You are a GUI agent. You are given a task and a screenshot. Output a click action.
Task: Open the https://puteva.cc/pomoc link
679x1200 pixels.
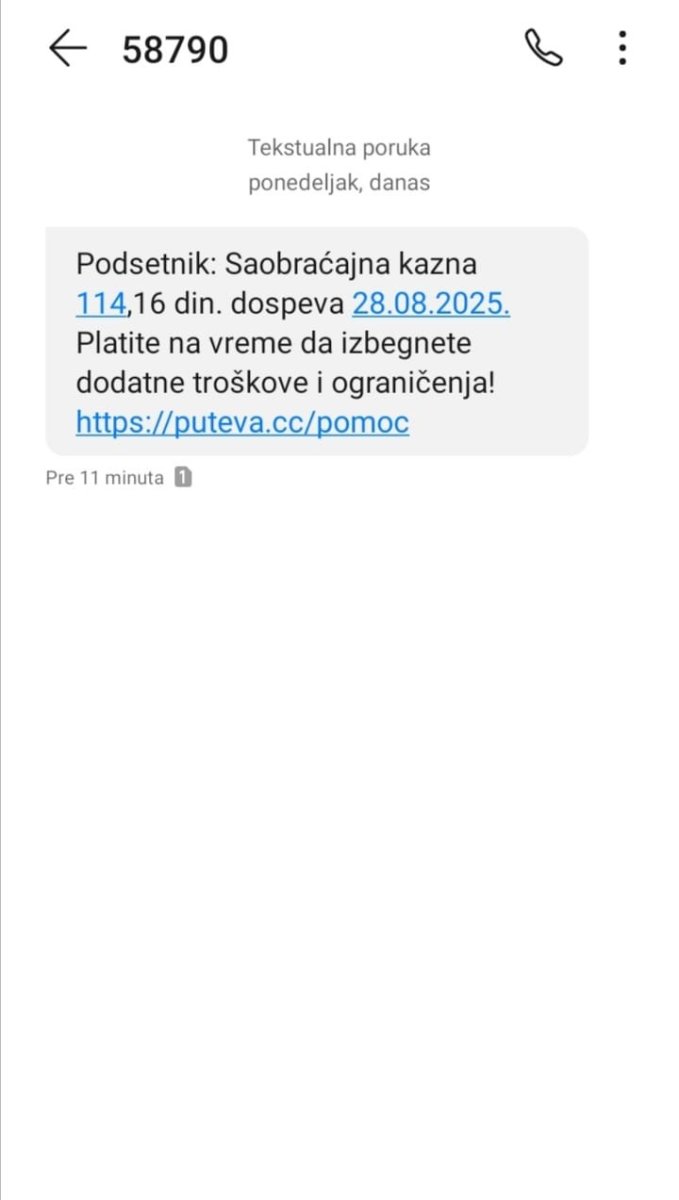(242, 423)
